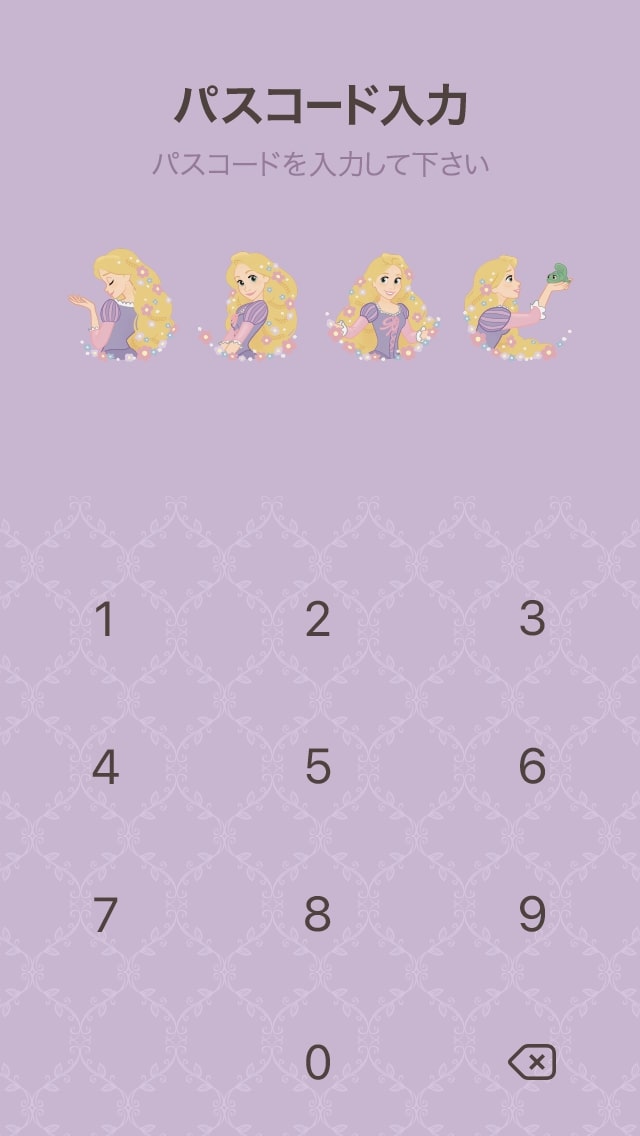Tap the 9 key
Screen dimensions: 640x1136
coord(532,914)
